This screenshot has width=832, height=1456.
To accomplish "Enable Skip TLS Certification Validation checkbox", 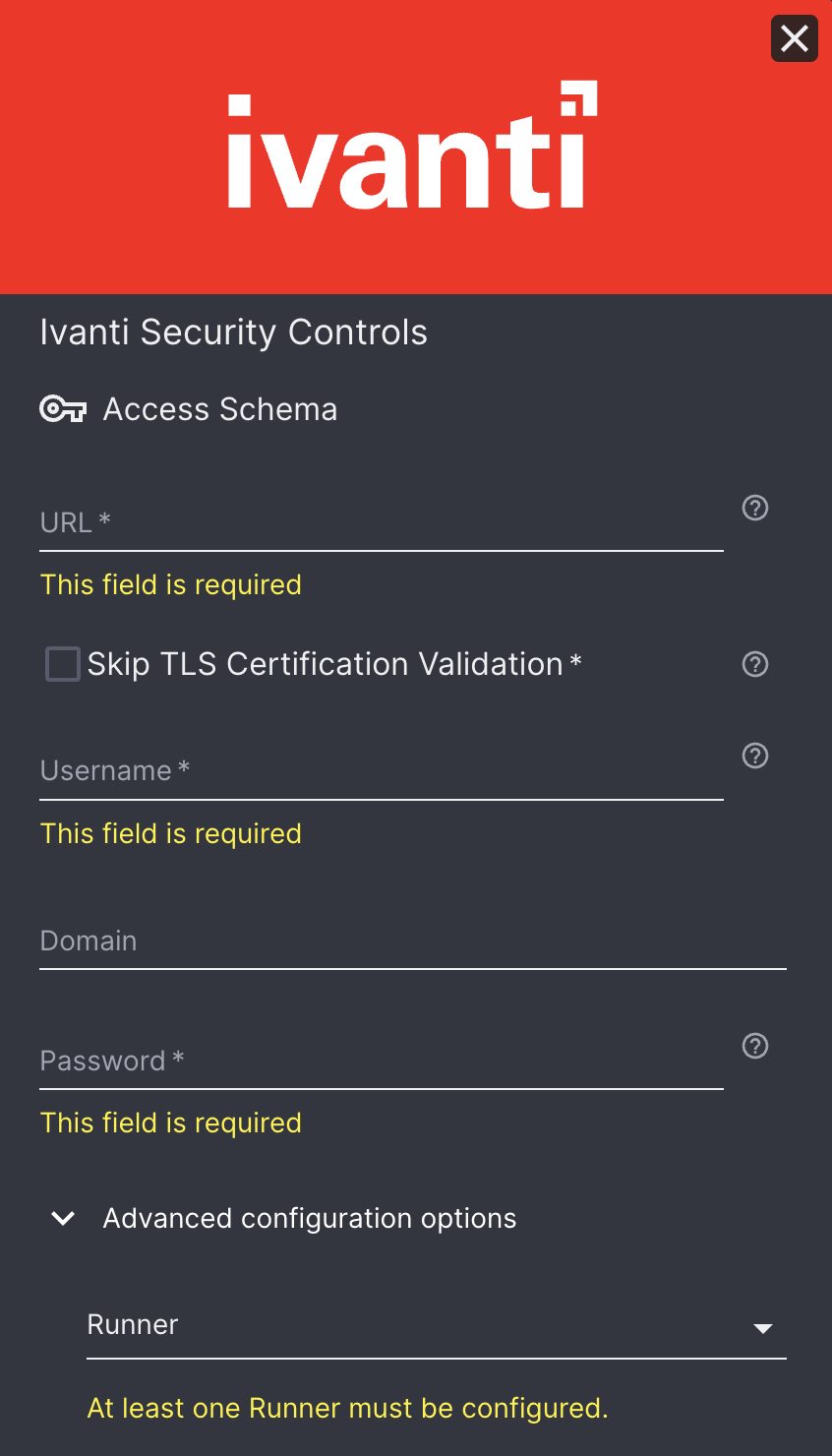I will (x=63, y=664).
